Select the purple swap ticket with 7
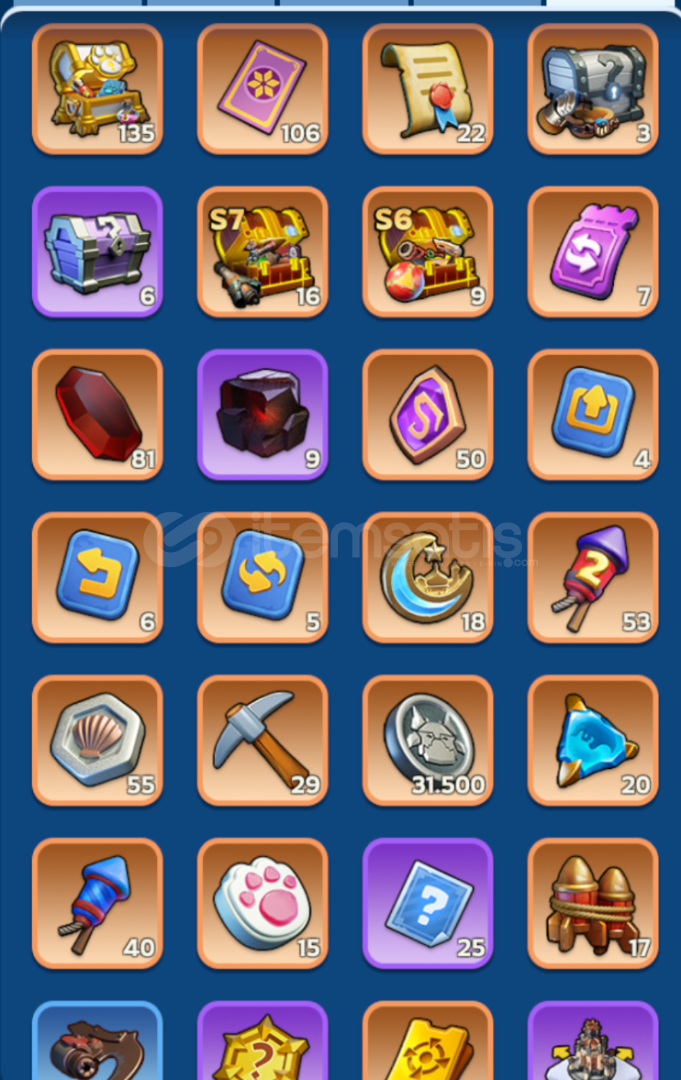 pos(592,252)
